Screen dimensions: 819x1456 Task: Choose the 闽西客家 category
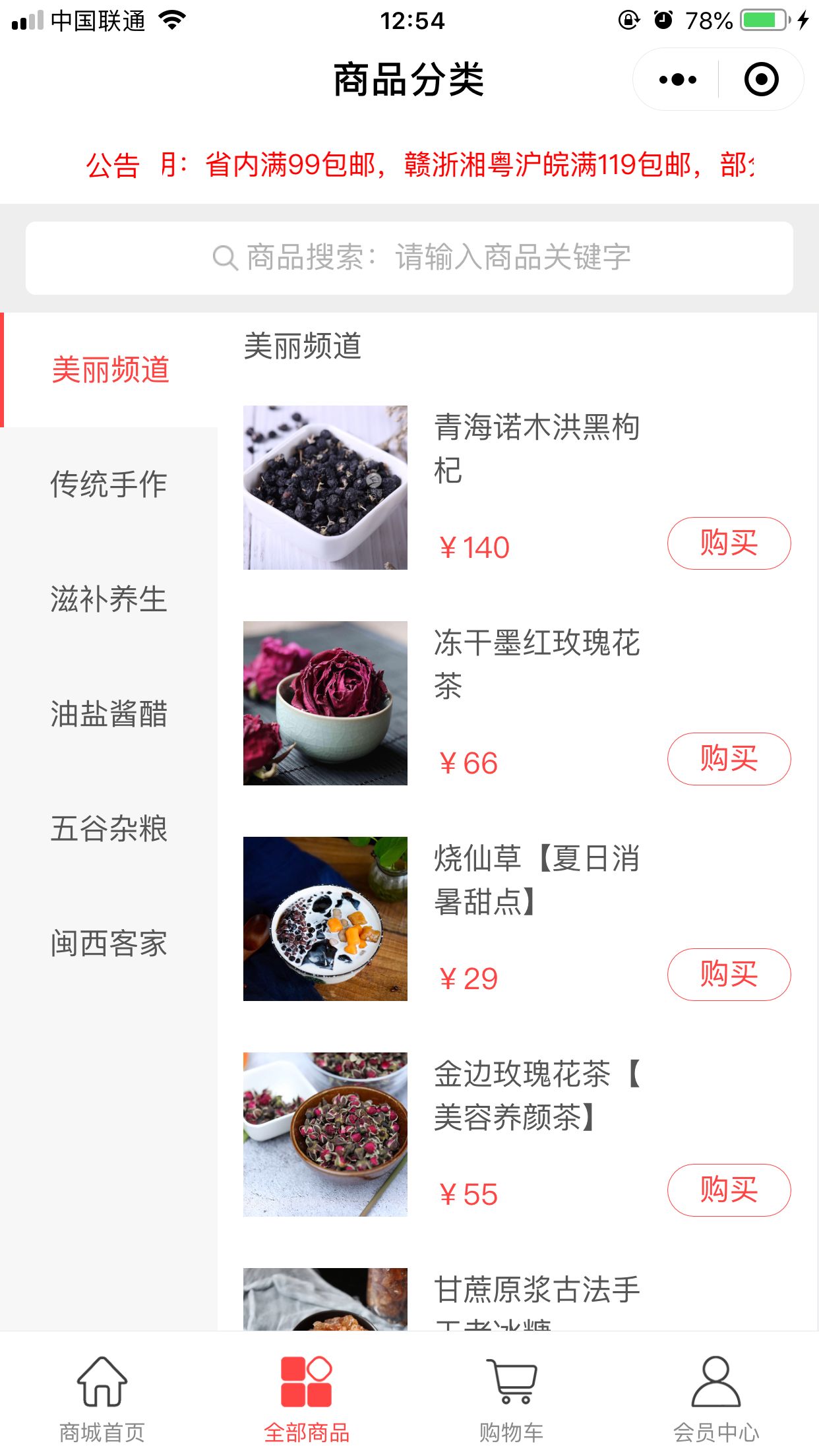pos(109,944)
